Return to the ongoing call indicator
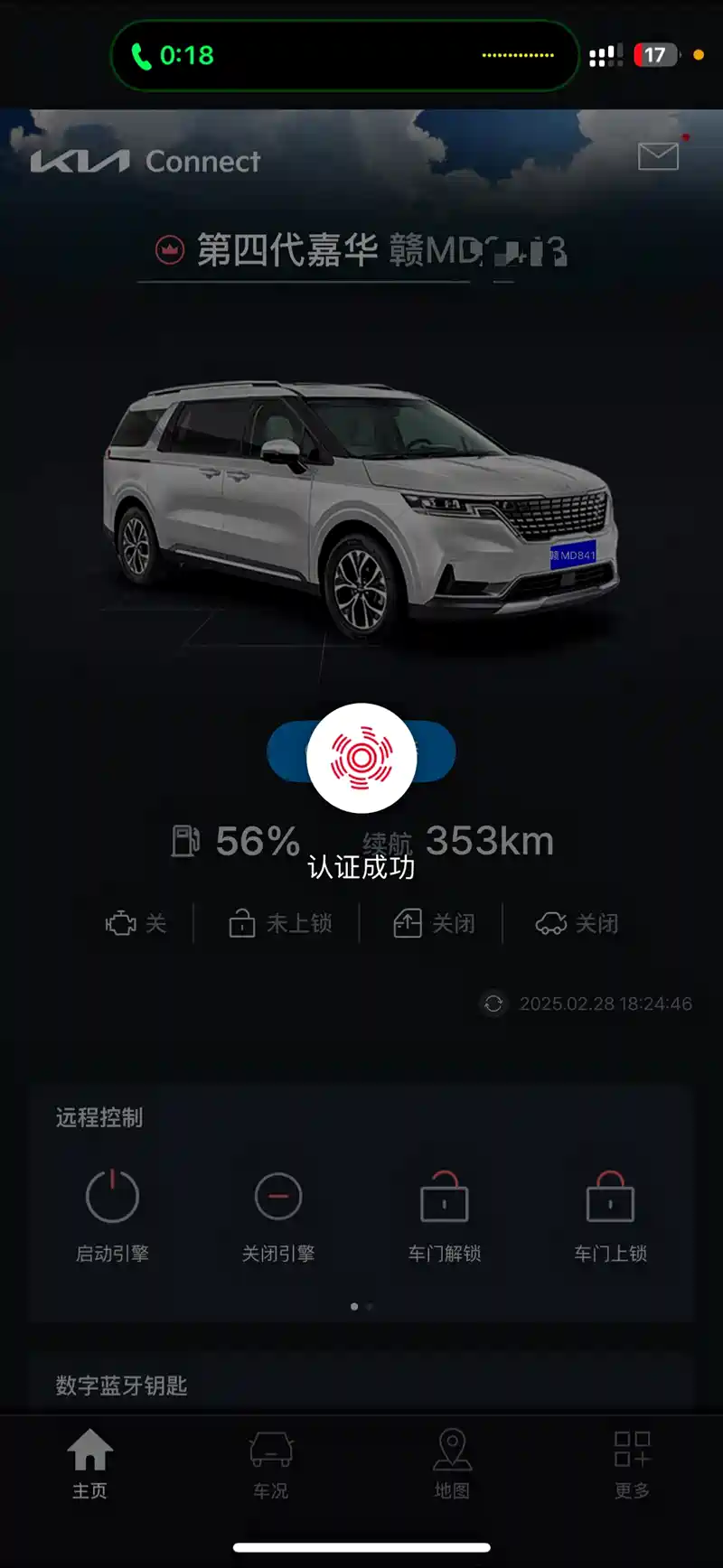The image size is (723, 1568). pyautogui.click(x=174, y=55)
